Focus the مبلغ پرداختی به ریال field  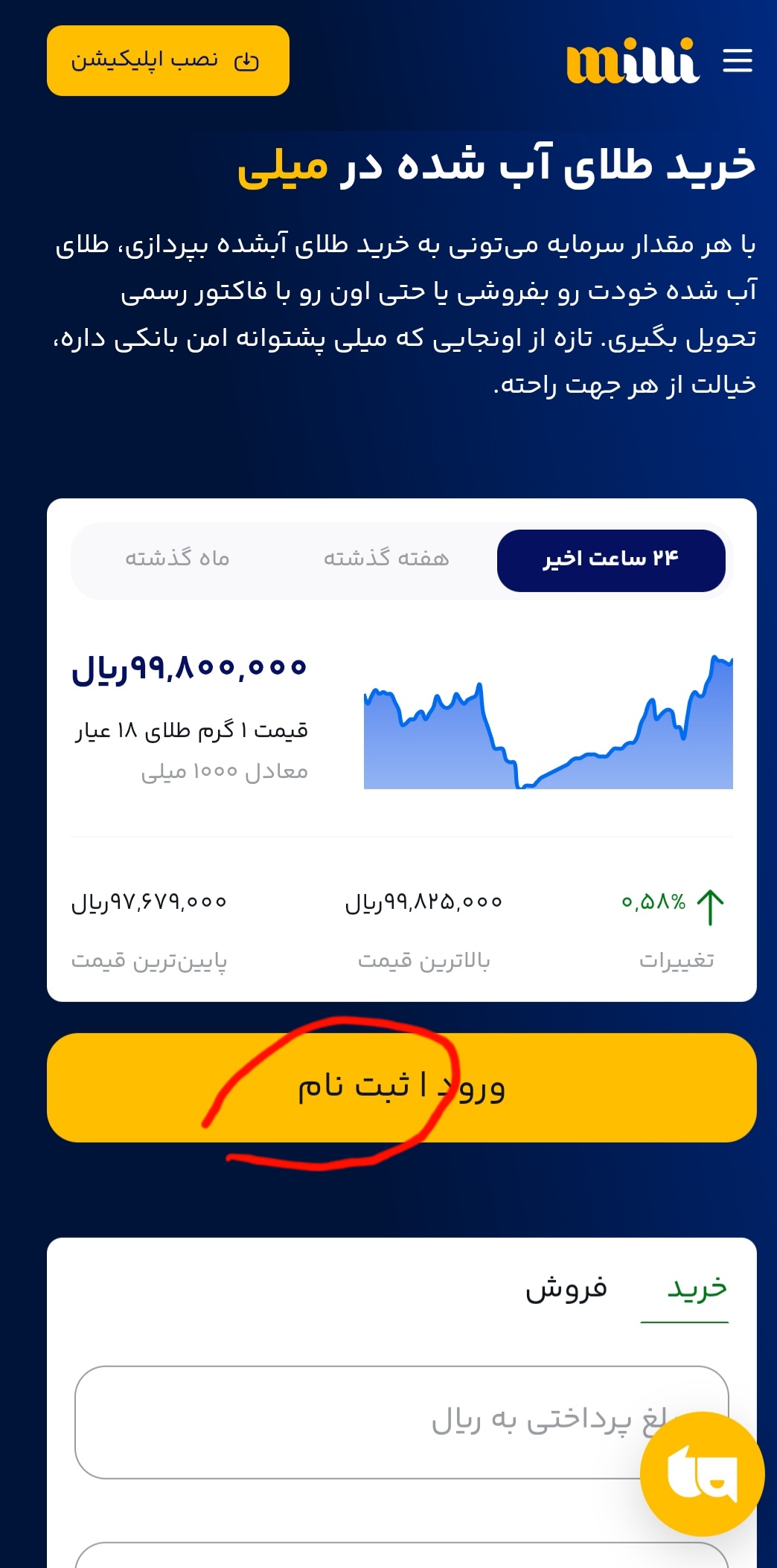(357, 1421)
